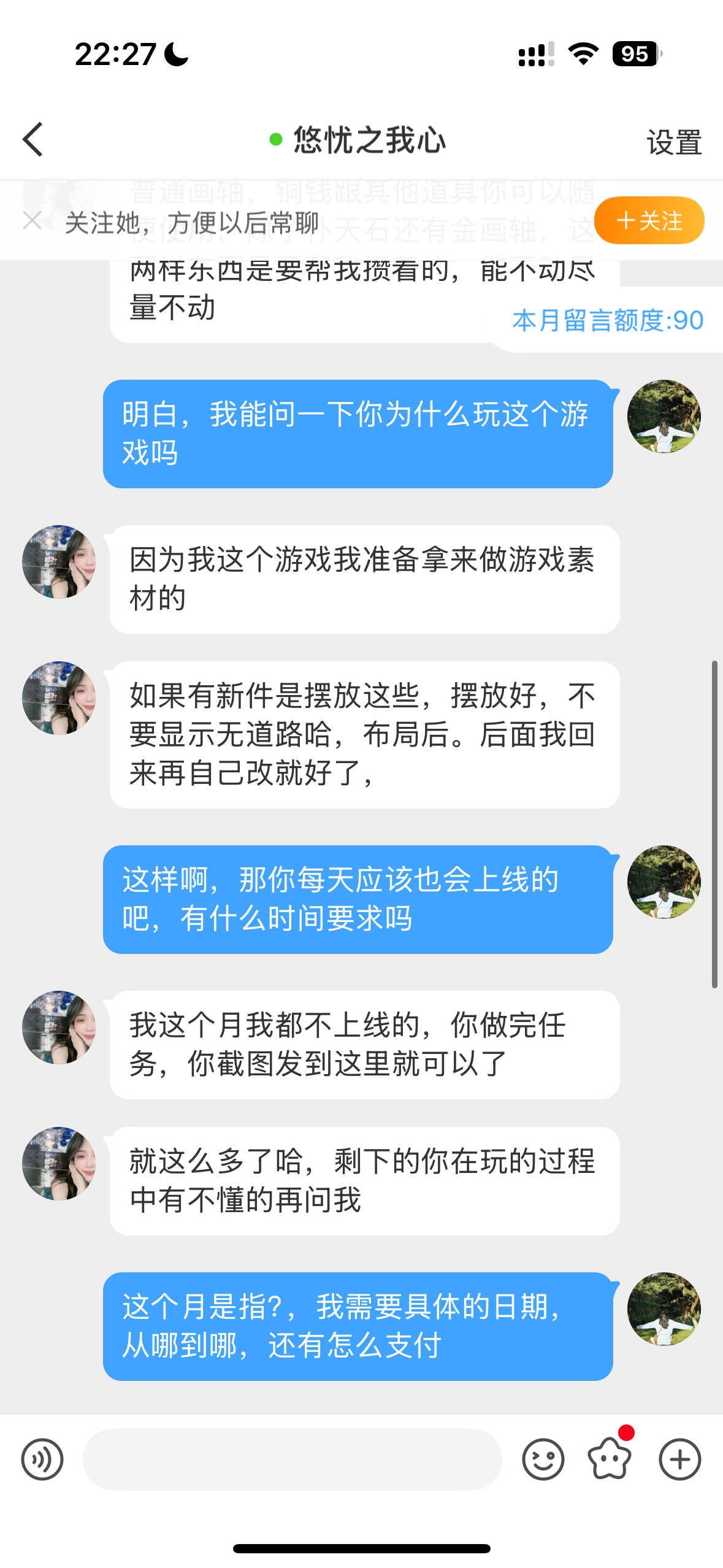Open 设置 for this chat
723x1568 pixels.
tap(674, 142)
